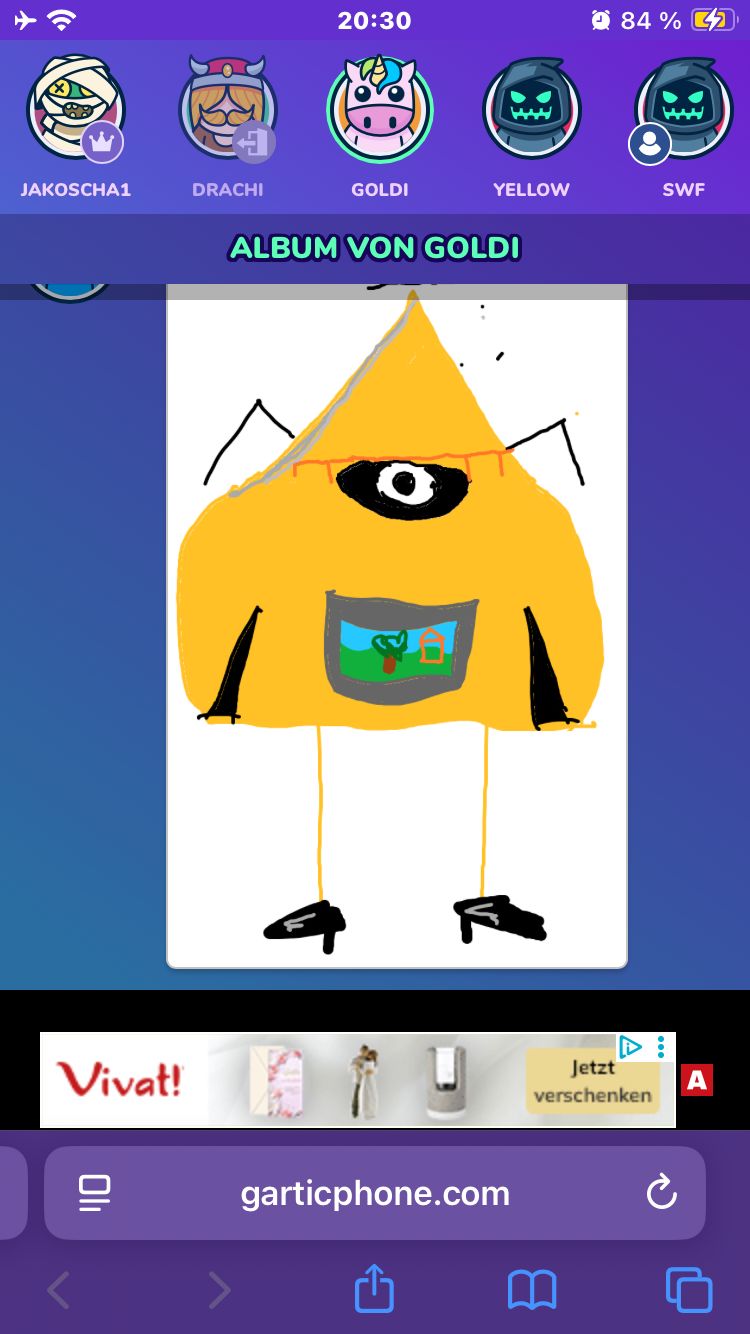Show all open browser tabs

[x=689, y=1289]
